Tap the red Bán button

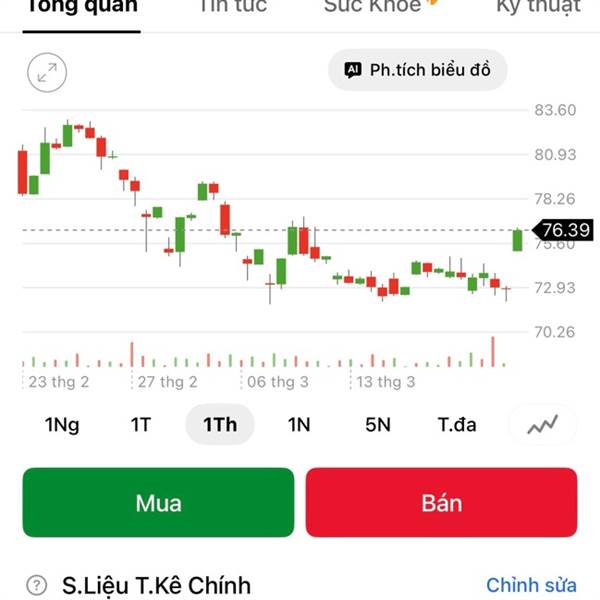[441, 503]
